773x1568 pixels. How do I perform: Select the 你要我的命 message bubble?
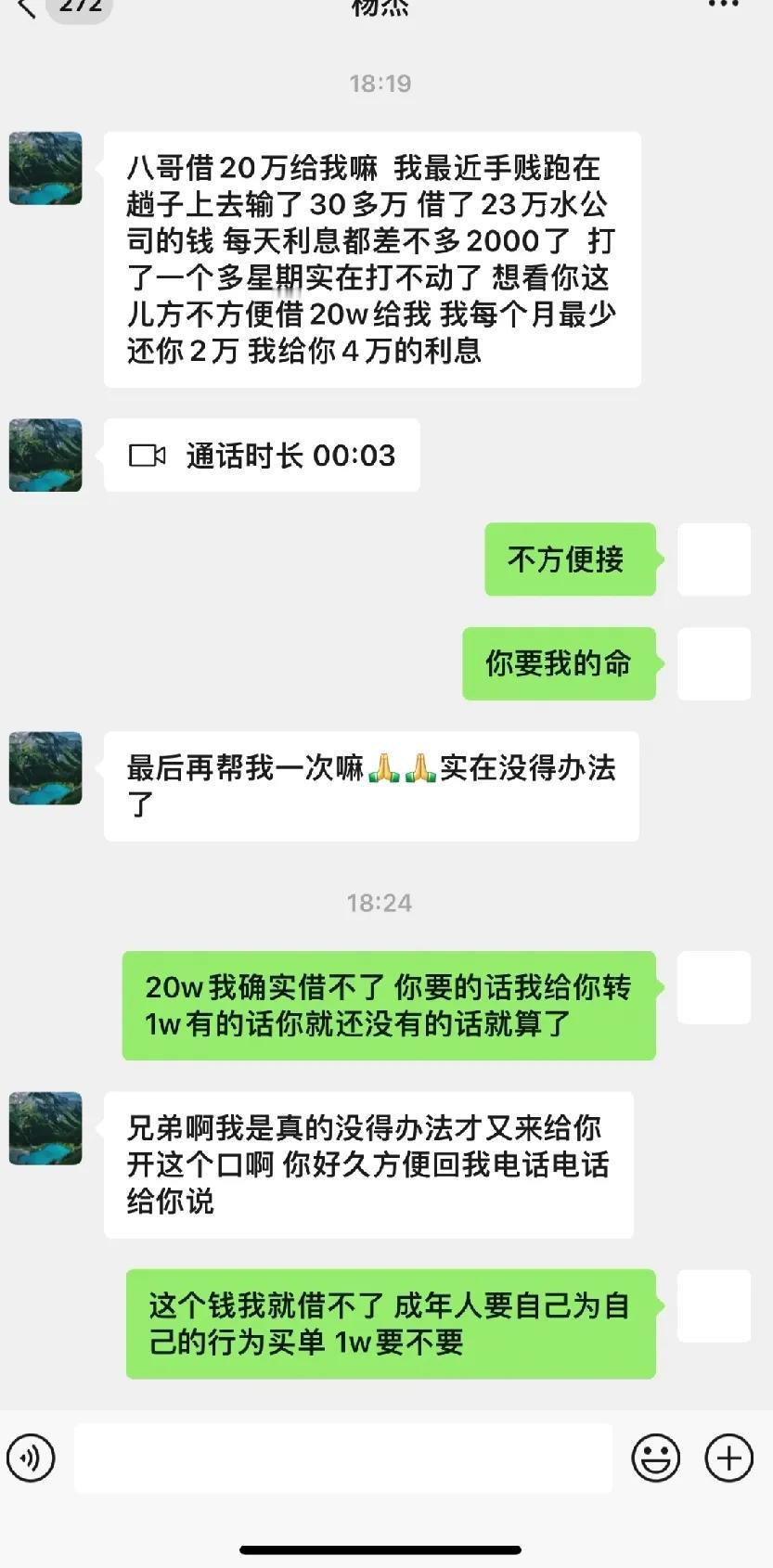pyautogui.click(x=559, y=662)
